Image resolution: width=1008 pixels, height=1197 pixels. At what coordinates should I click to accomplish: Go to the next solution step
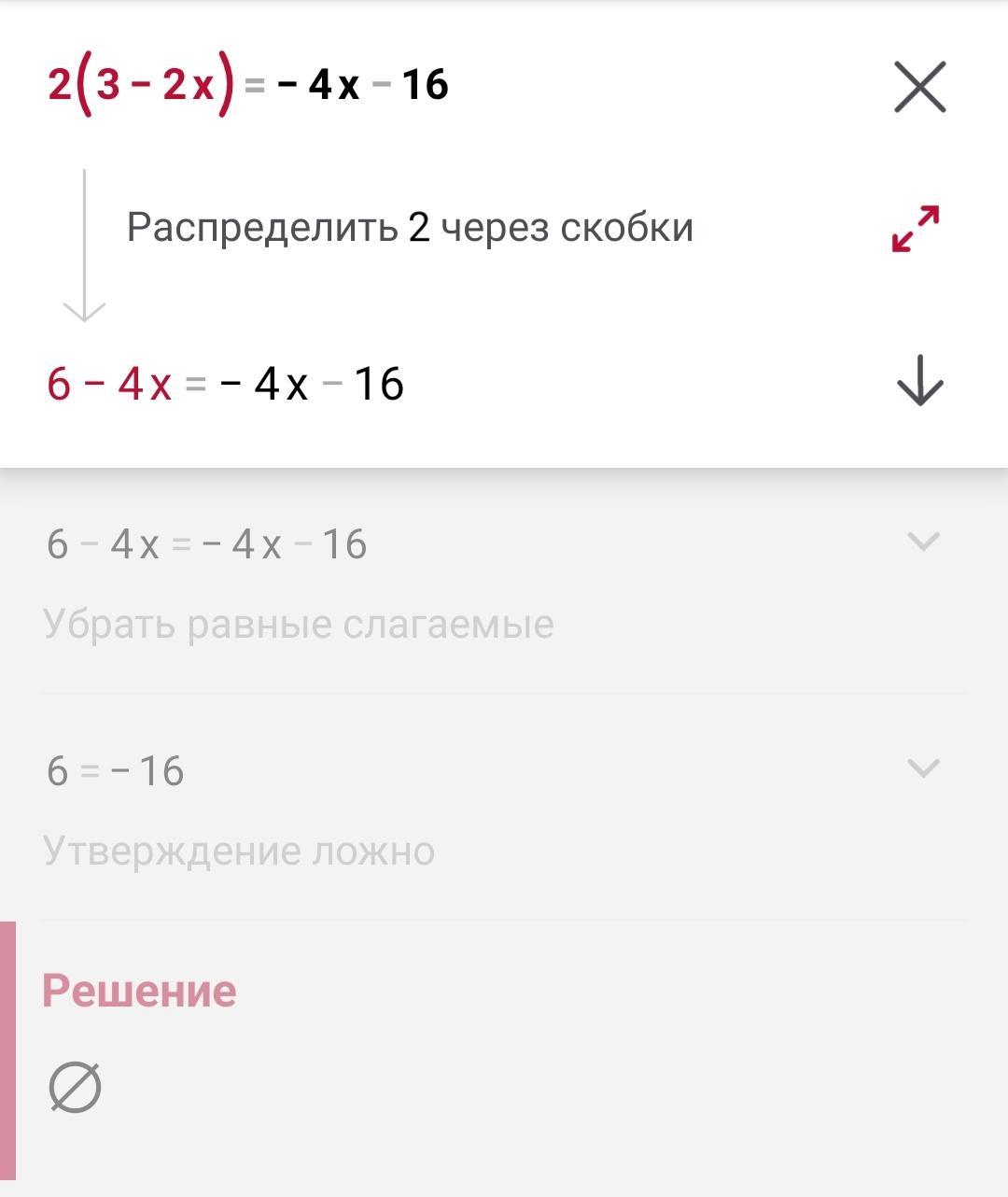tap(920, 380)
